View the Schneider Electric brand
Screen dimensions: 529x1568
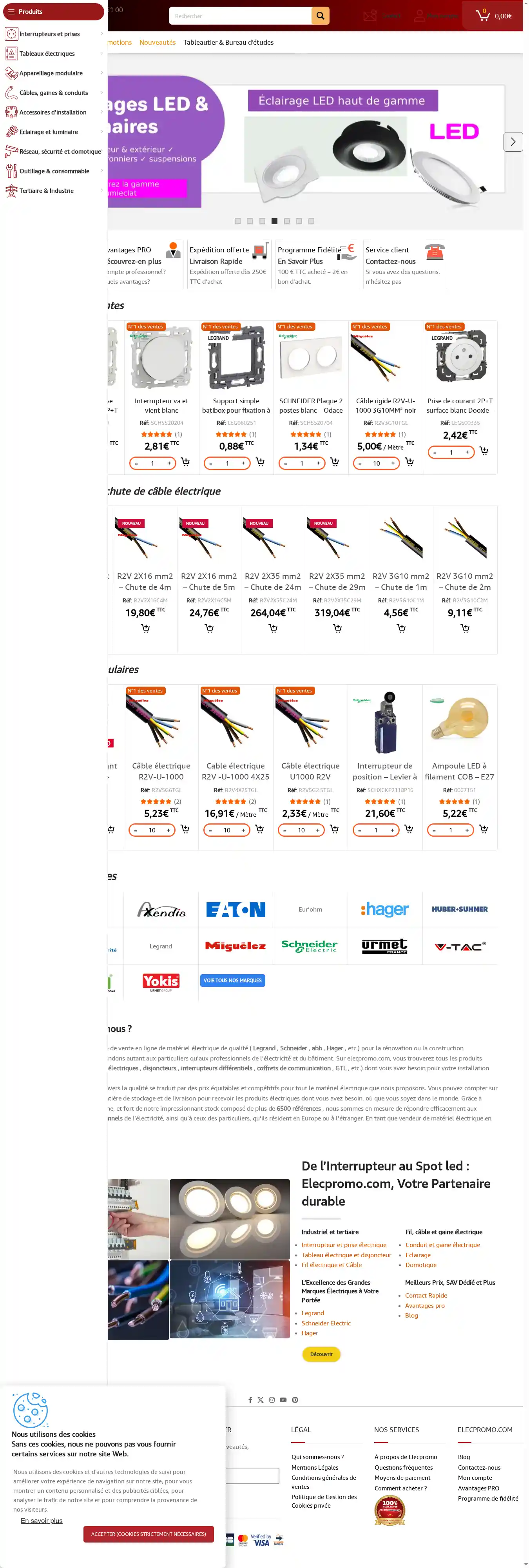pos(310,946)
